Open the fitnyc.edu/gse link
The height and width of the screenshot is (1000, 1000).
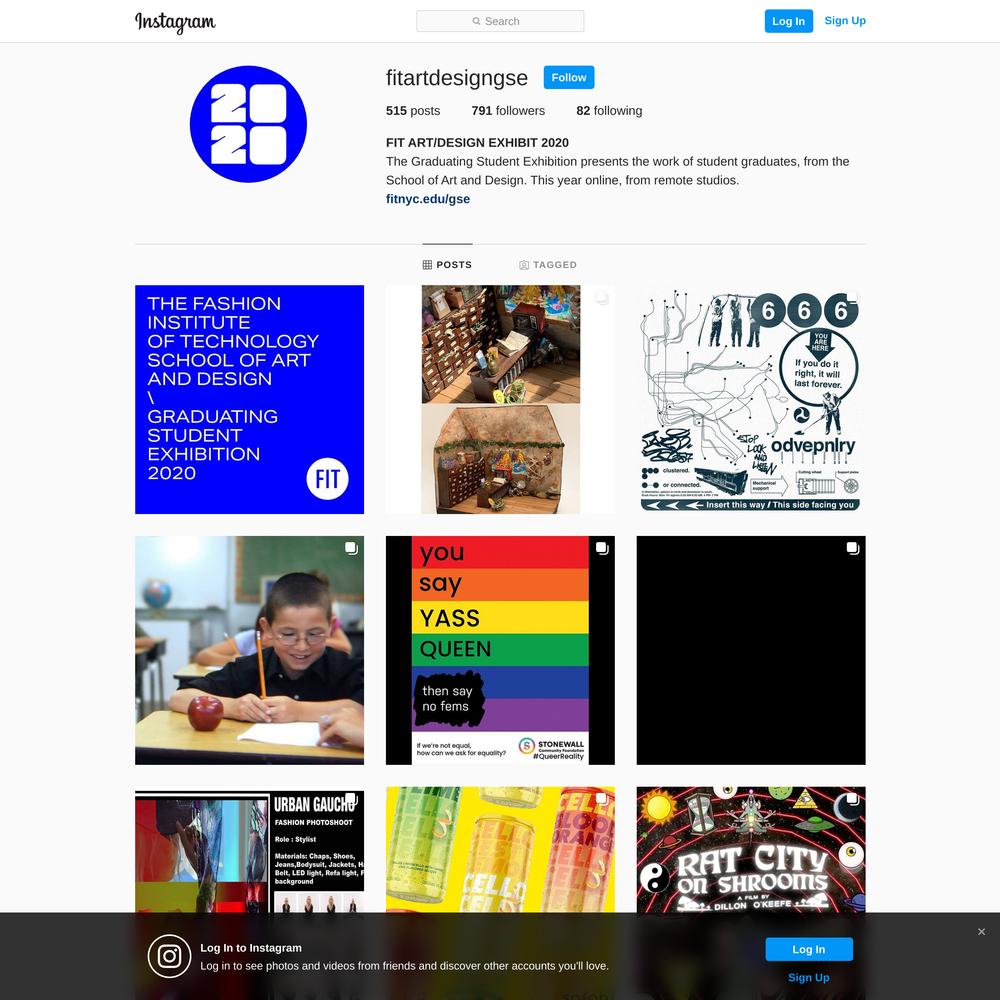428,199
